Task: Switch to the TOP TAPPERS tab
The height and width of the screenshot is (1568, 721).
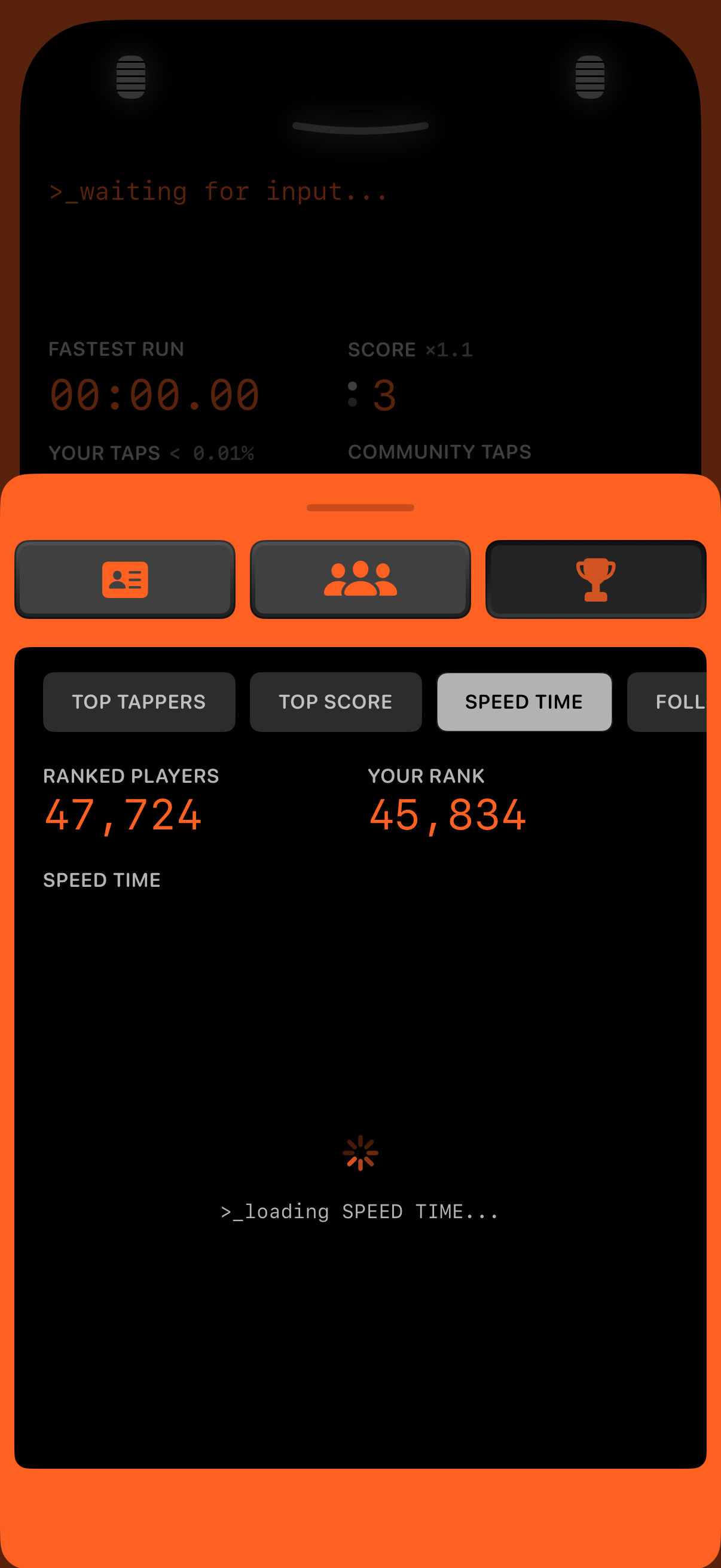Action: [139, 701]
